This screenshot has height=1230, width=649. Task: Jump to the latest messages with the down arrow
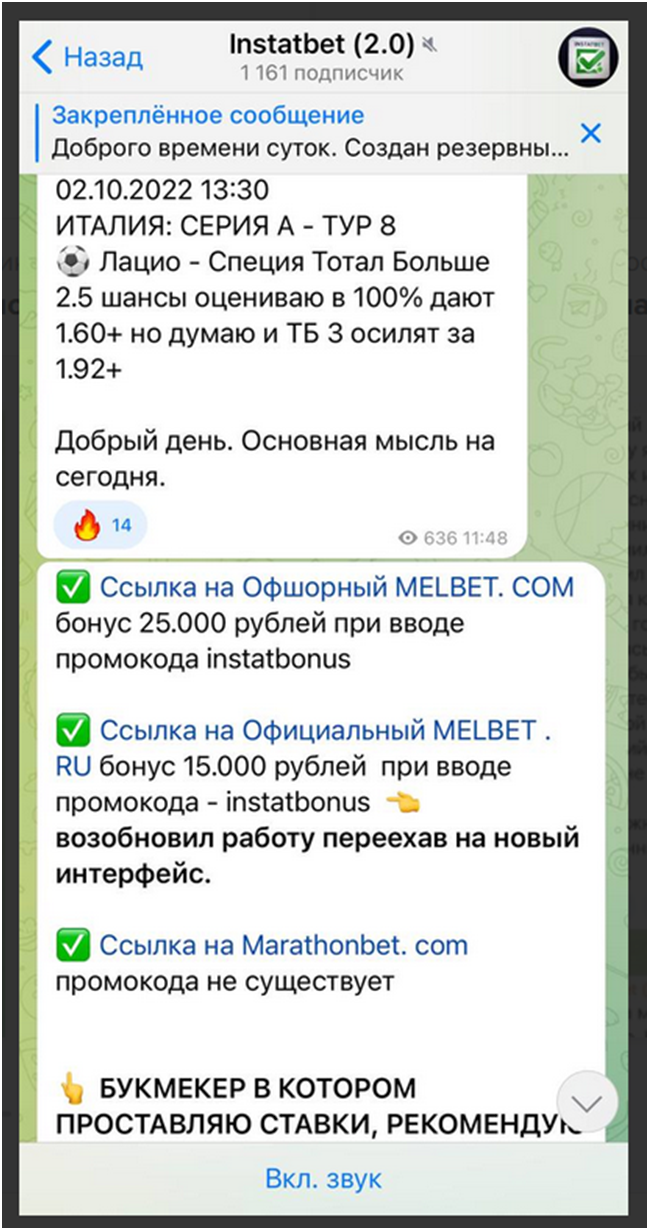click(x=587, y=1103)
